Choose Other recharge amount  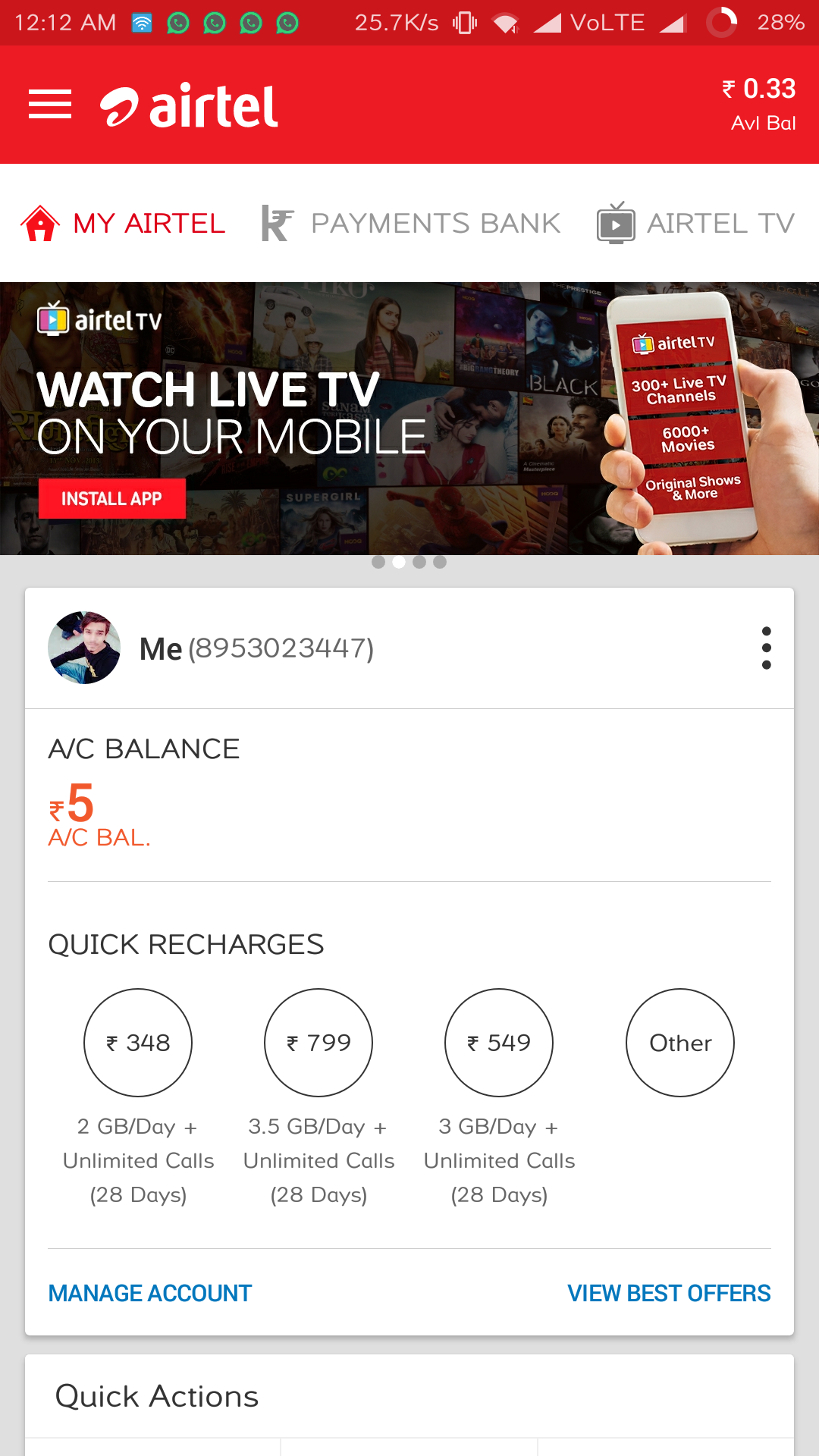click(x=680, y=1043)
